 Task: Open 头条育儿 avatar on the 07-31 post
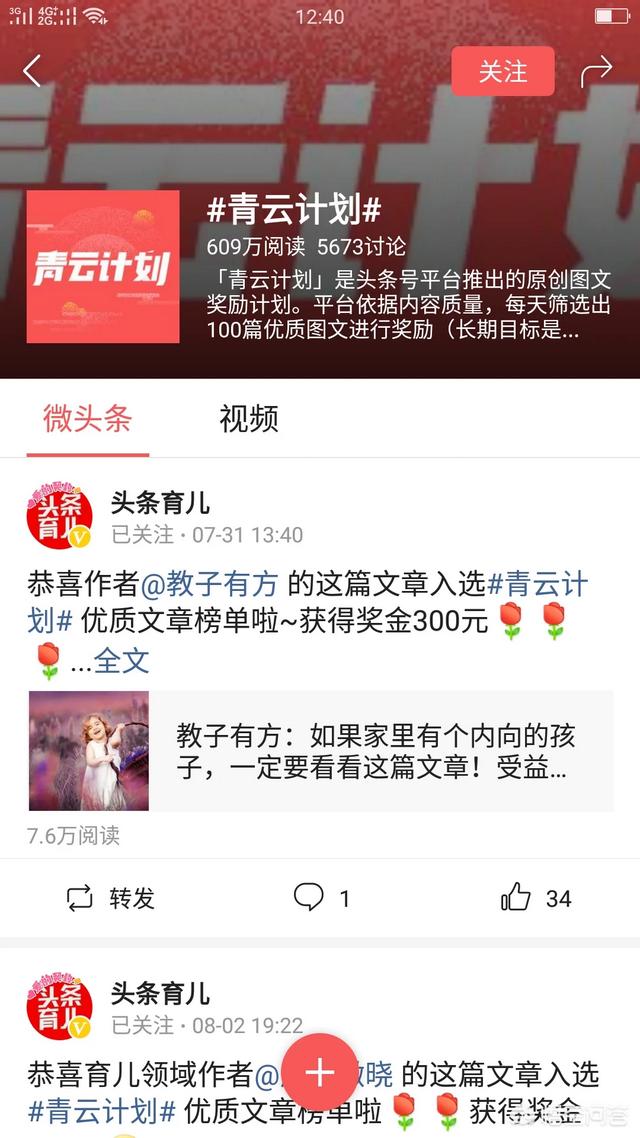click(59, 519)
